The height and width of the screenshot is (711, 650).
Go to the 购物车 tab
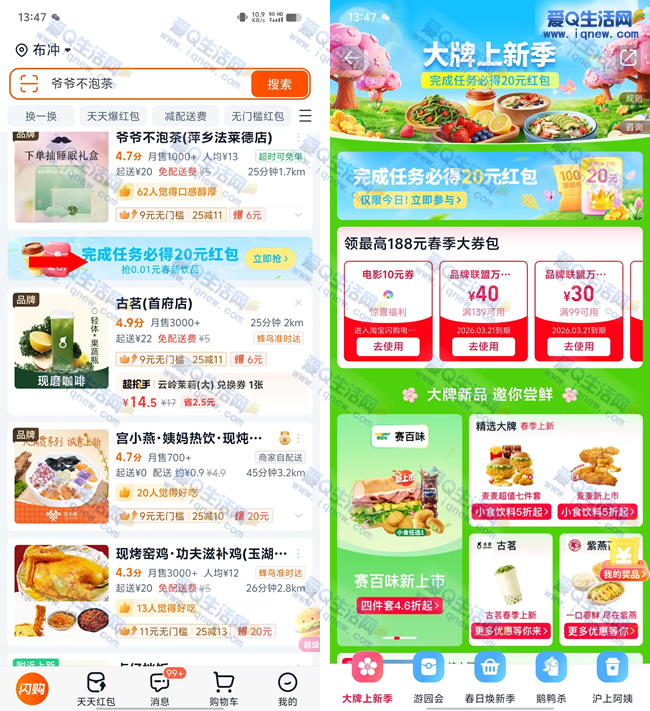point(224,688)
